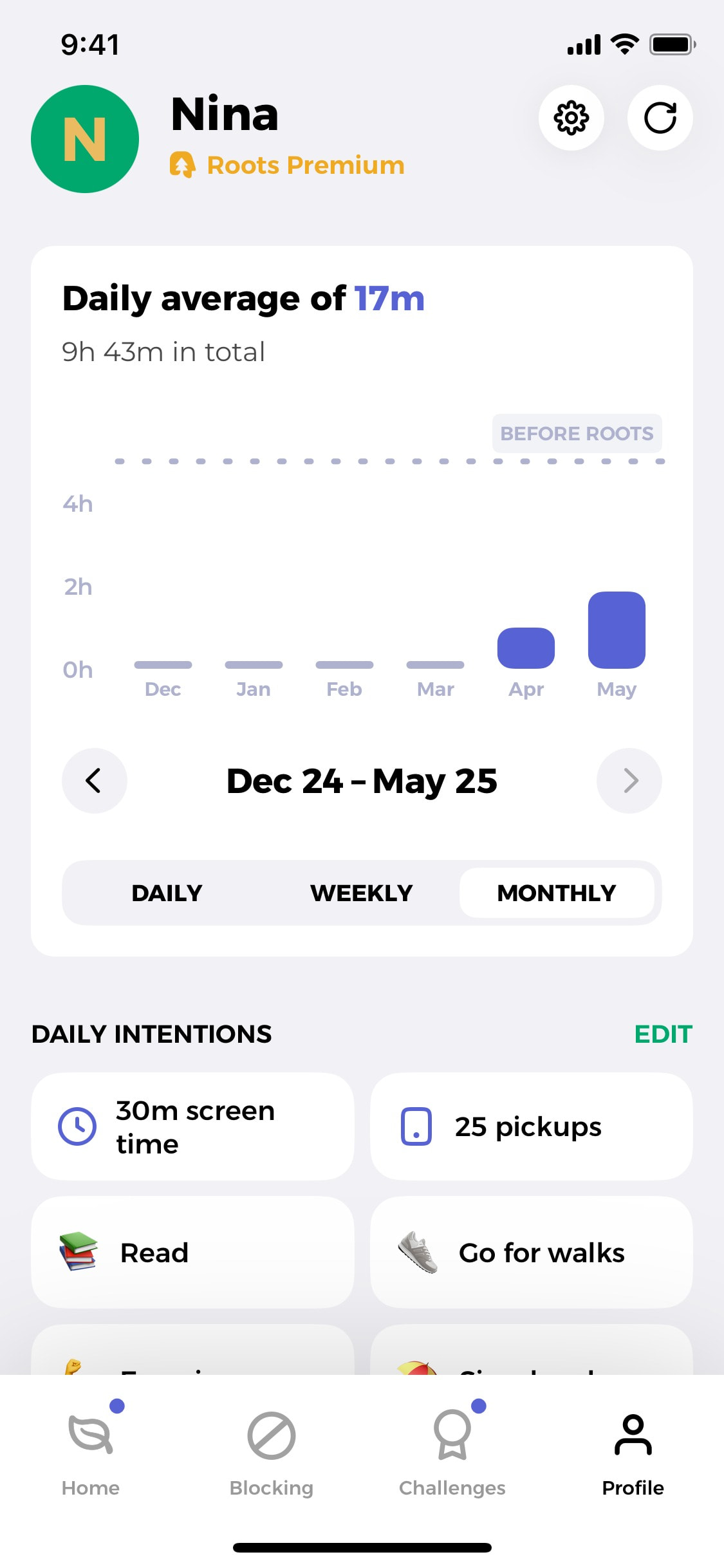Open the Read intention card
Viewport: 724px width, 1568px height.
click(x=192, y=1253)
